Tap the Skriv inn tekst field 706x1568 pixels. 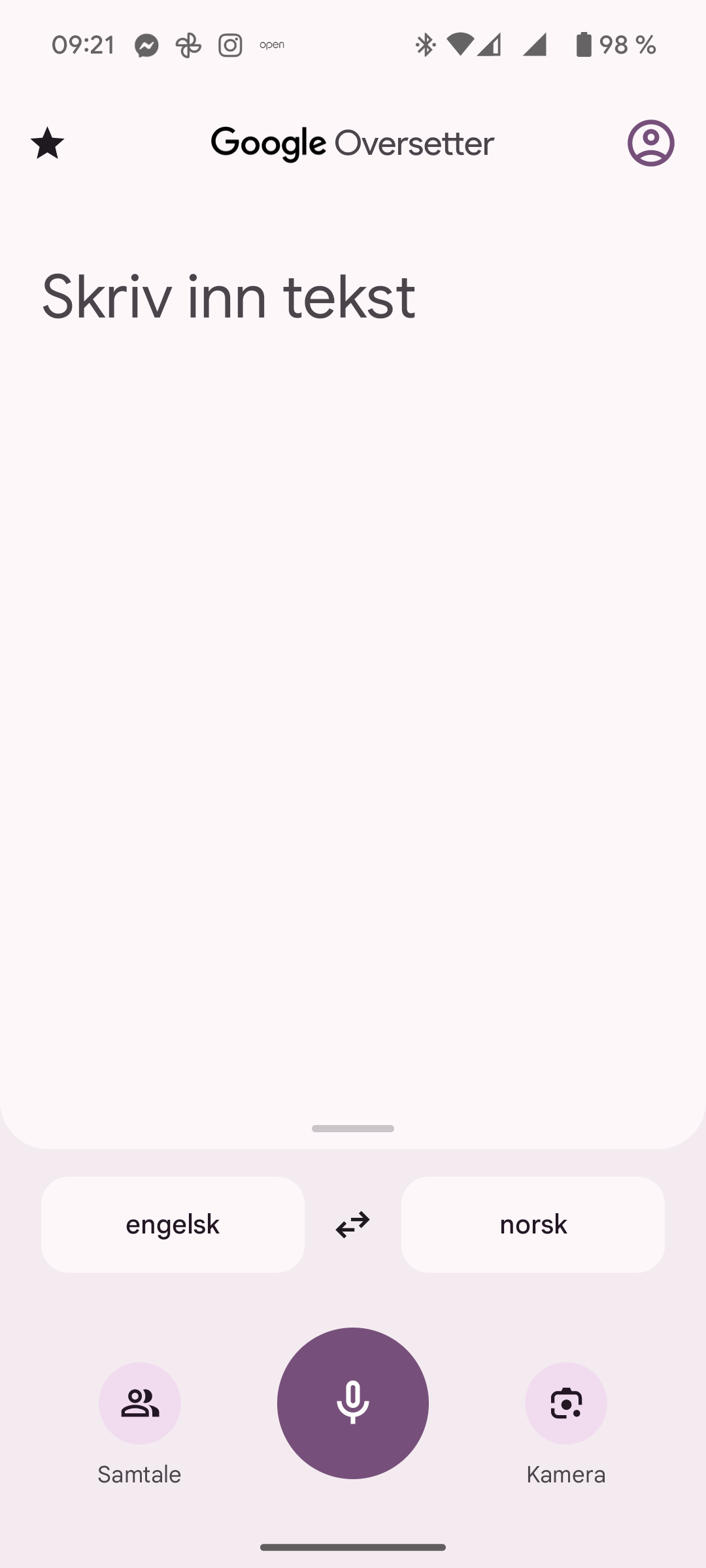coord(229,298)
